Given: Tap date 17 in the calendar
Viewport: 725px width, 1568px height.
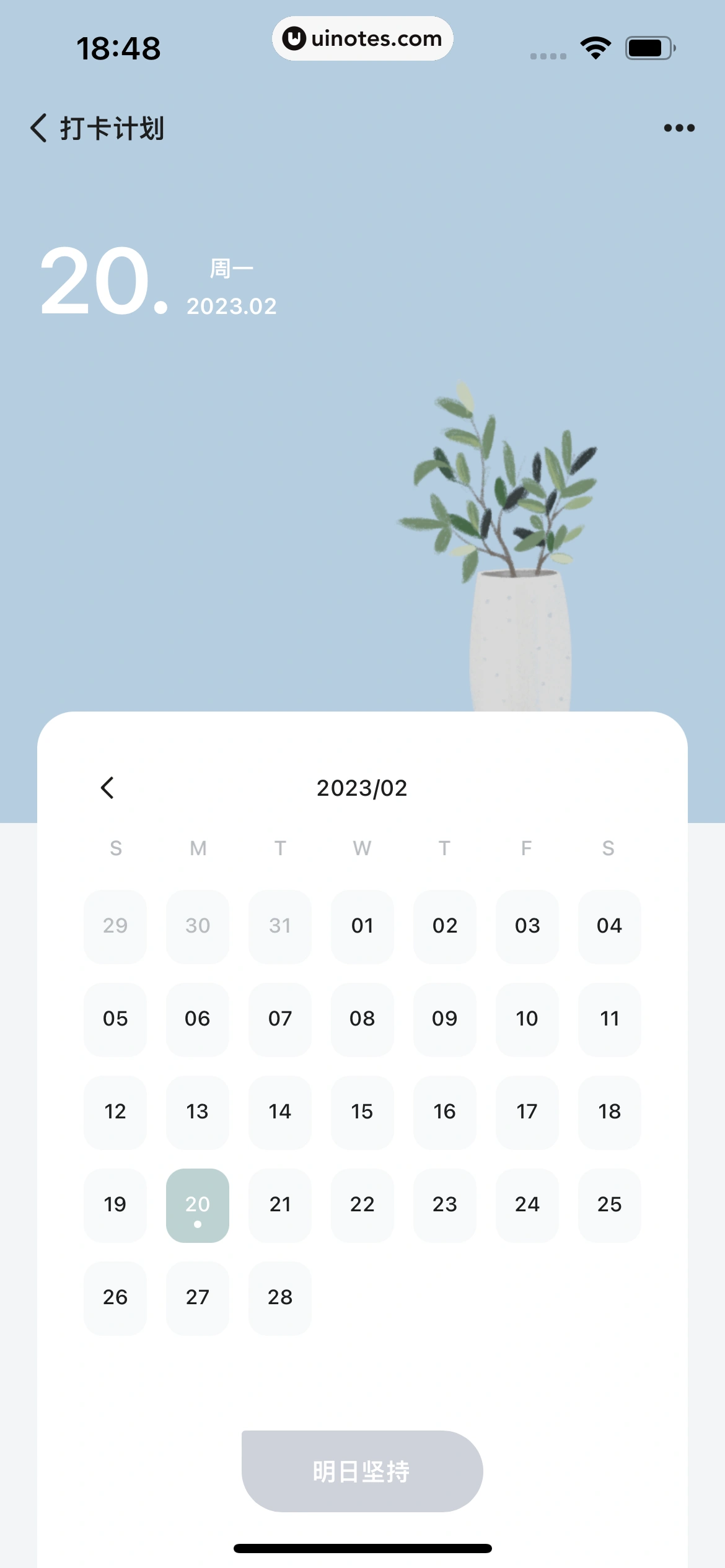Looking at the screenshot, I should click(x=527, y=1112).
